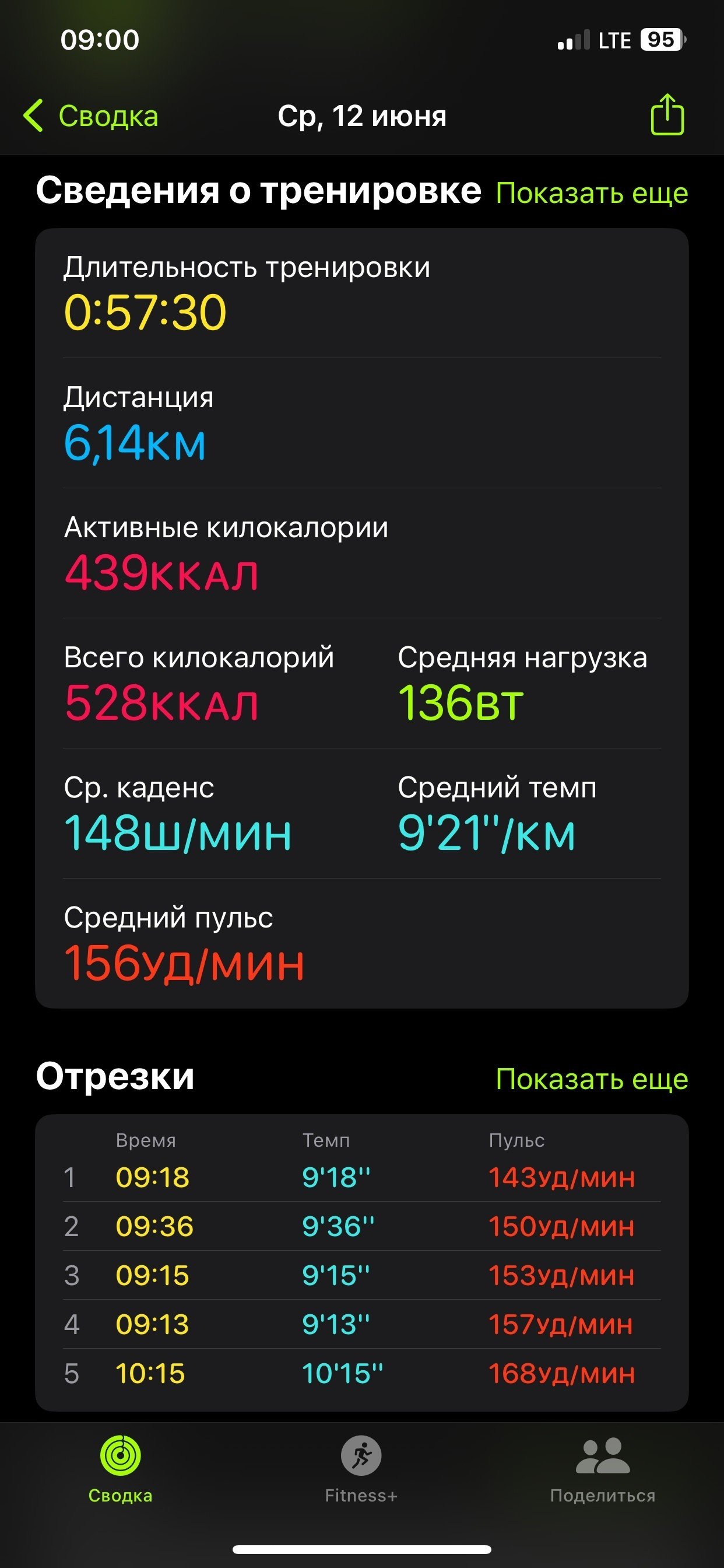Screen dimensions: 724x1568
Task: Select the Сводка tab in the bottom bar
Action: pos(121,1469)
